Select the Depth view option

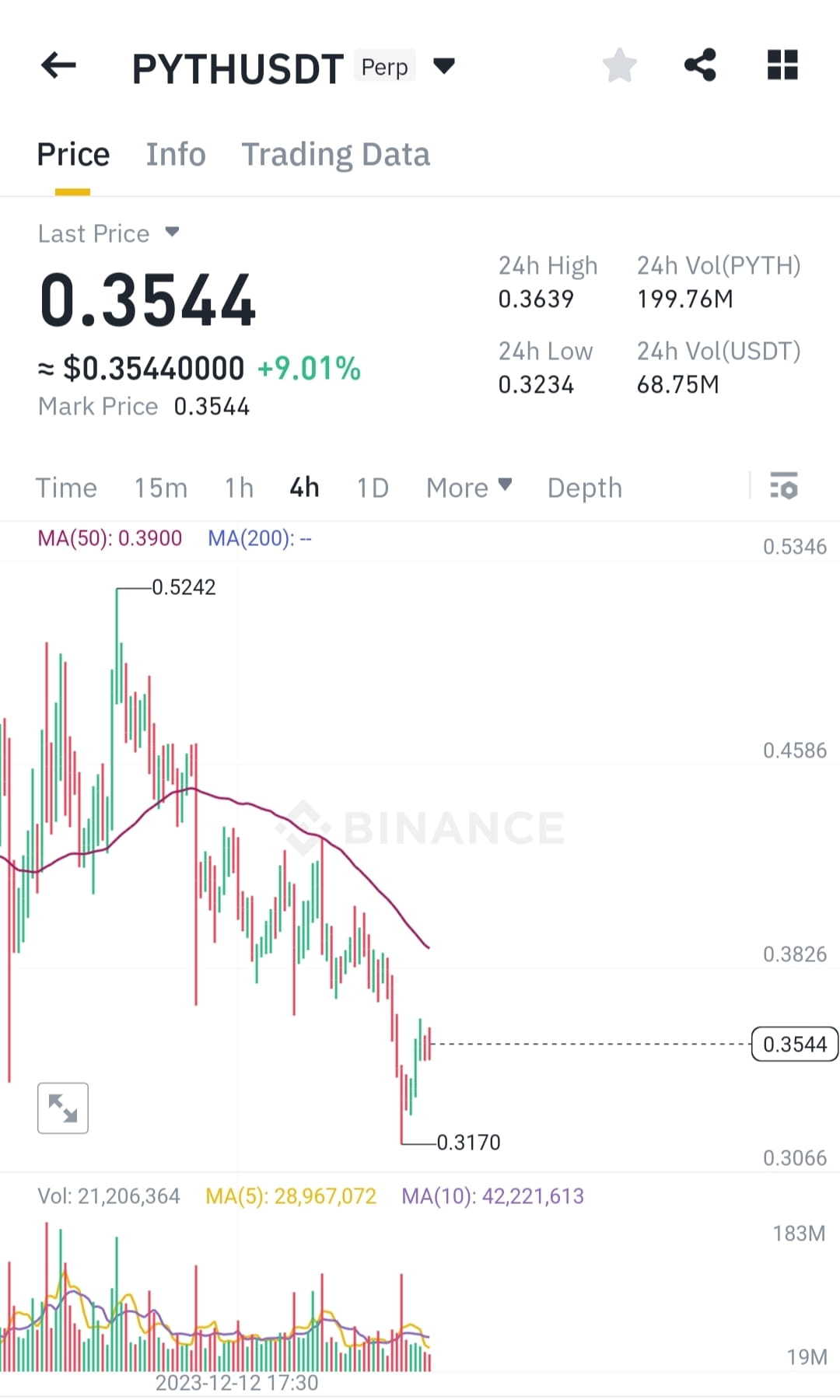click(584, 487)
